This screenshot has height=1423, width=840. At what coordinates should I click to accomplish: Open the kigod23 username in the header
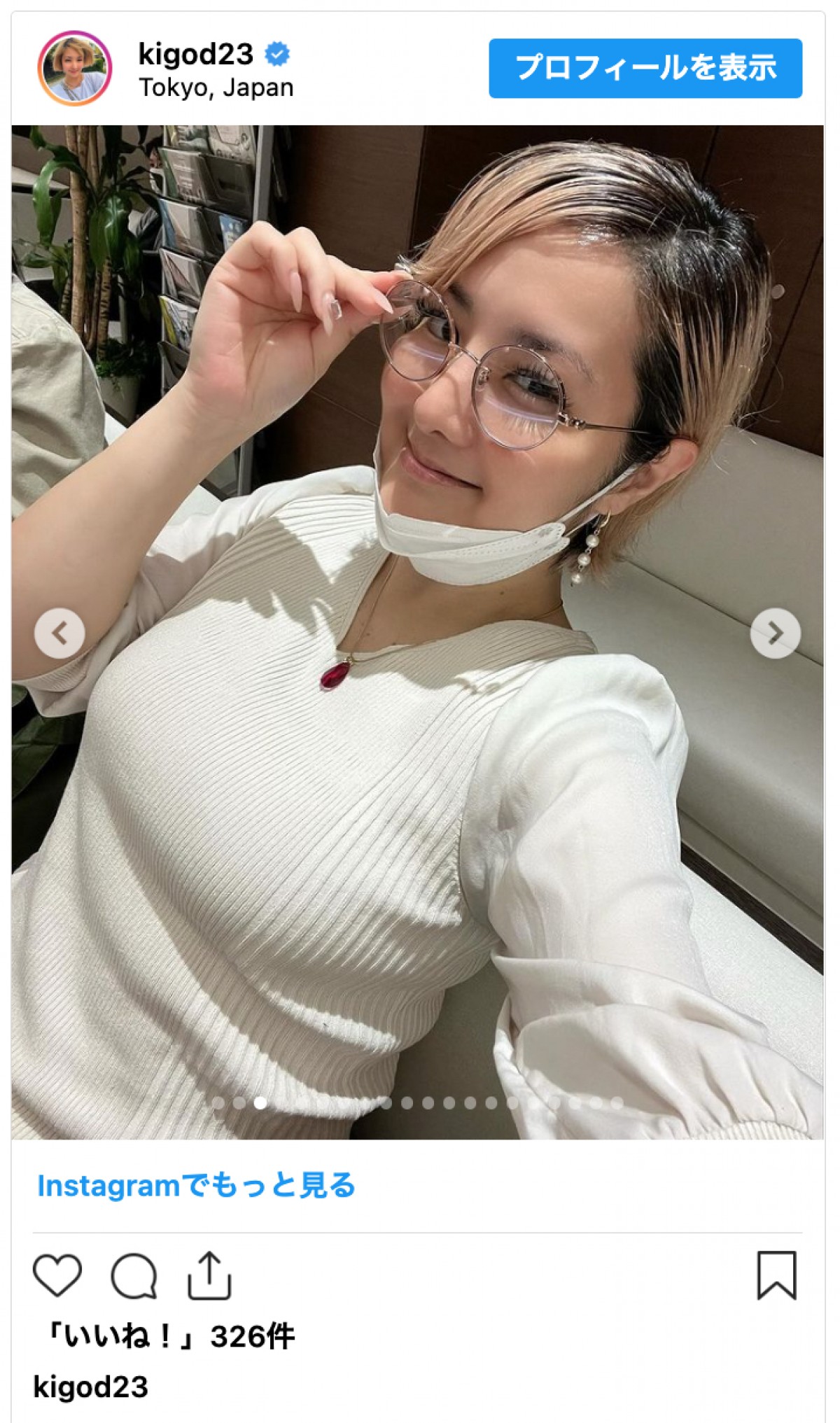coord(195,54)
